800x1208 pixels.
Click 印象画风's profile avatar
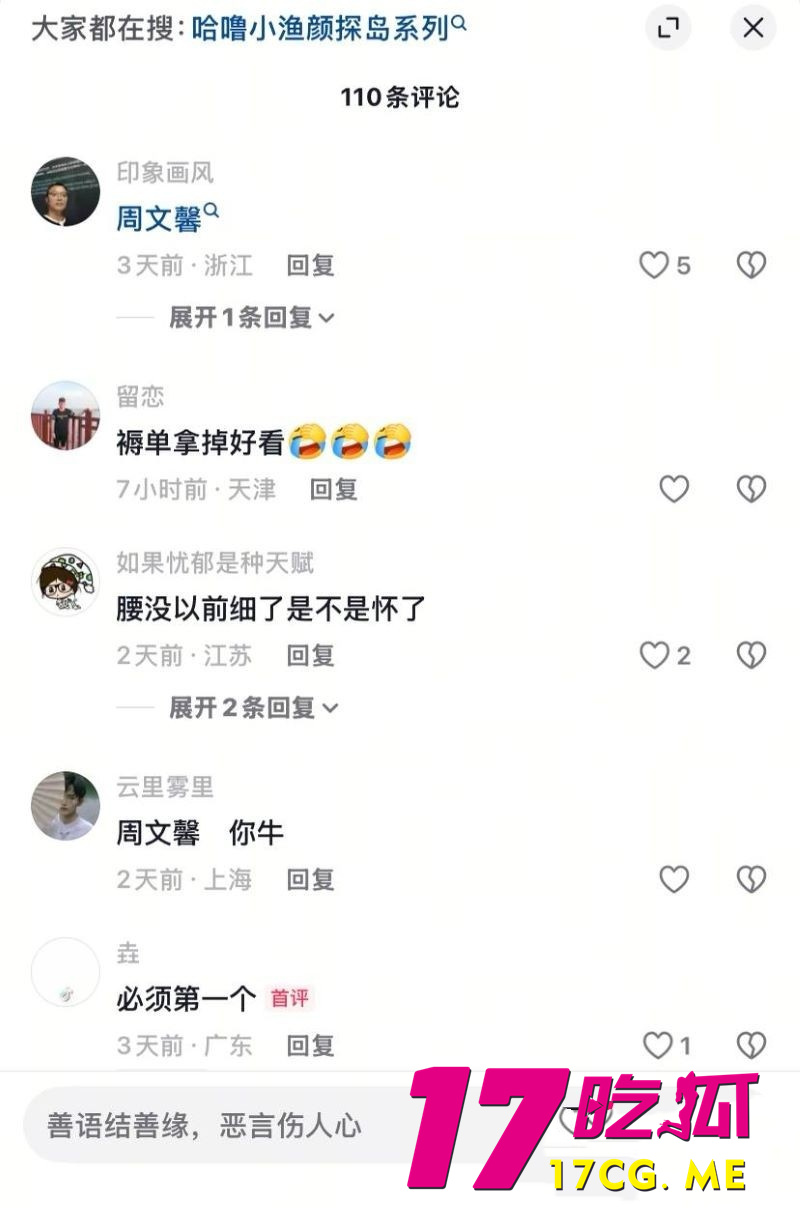pos(65,191)
